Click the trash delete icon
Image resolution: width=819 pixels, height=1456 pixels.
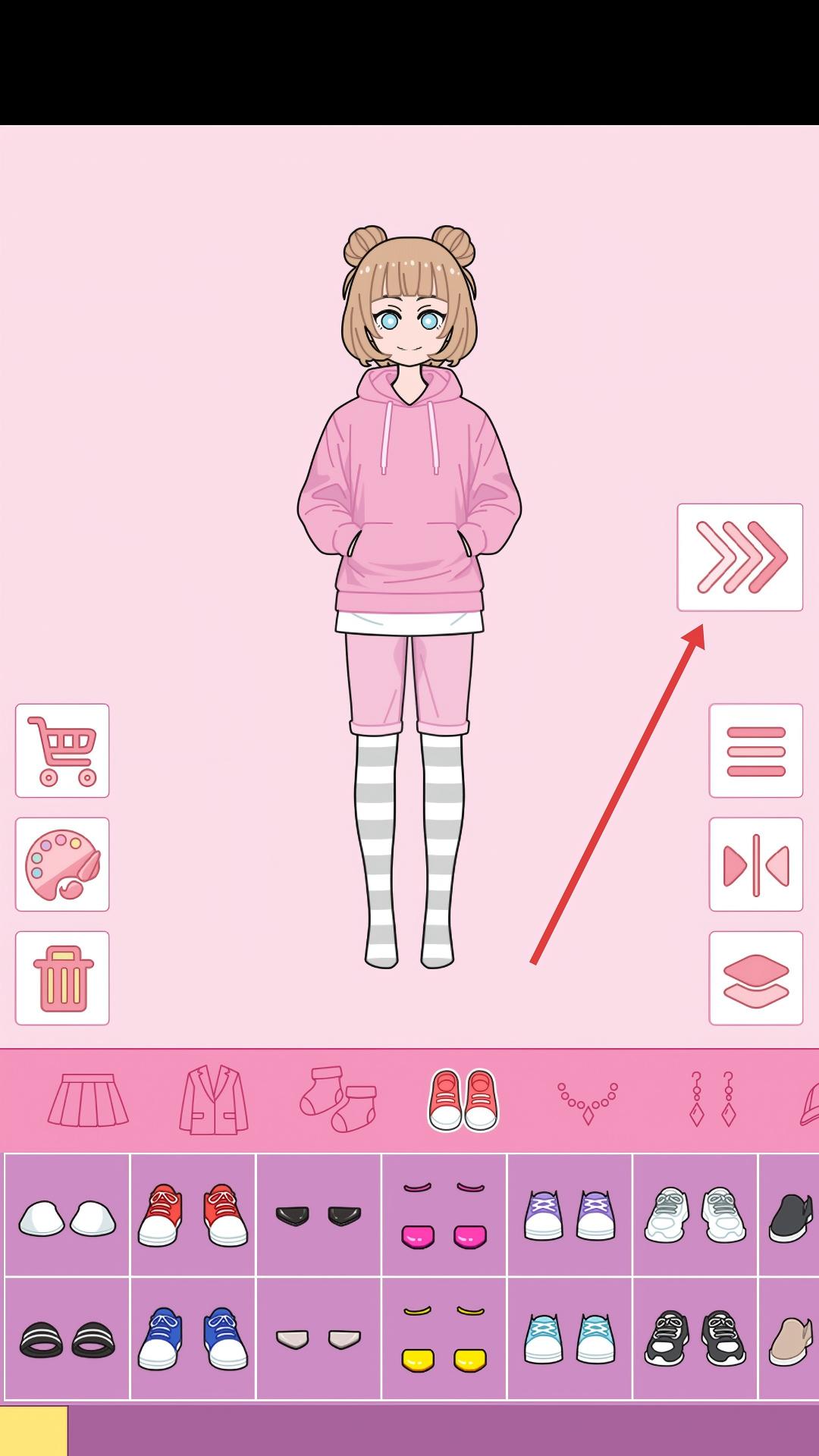click(x=61, y=977)
